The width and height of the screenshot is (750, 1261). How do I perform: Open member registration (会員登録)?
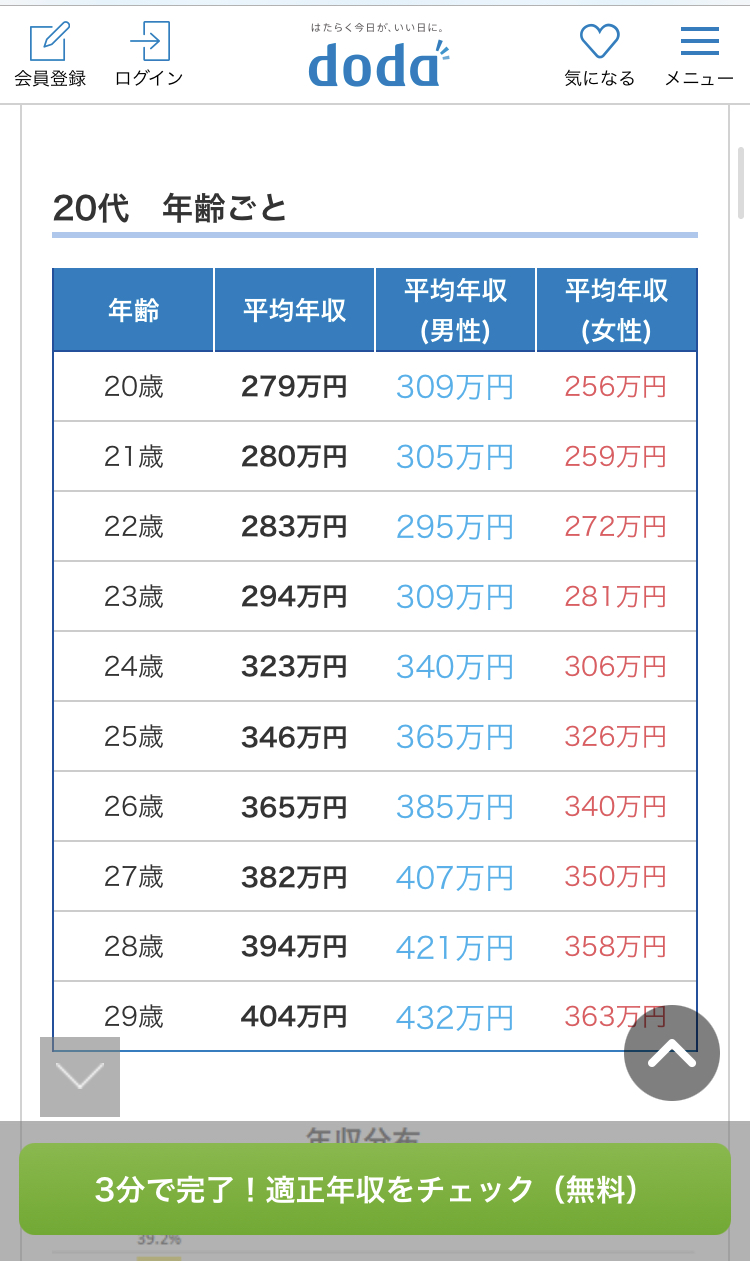pos(50,55)
